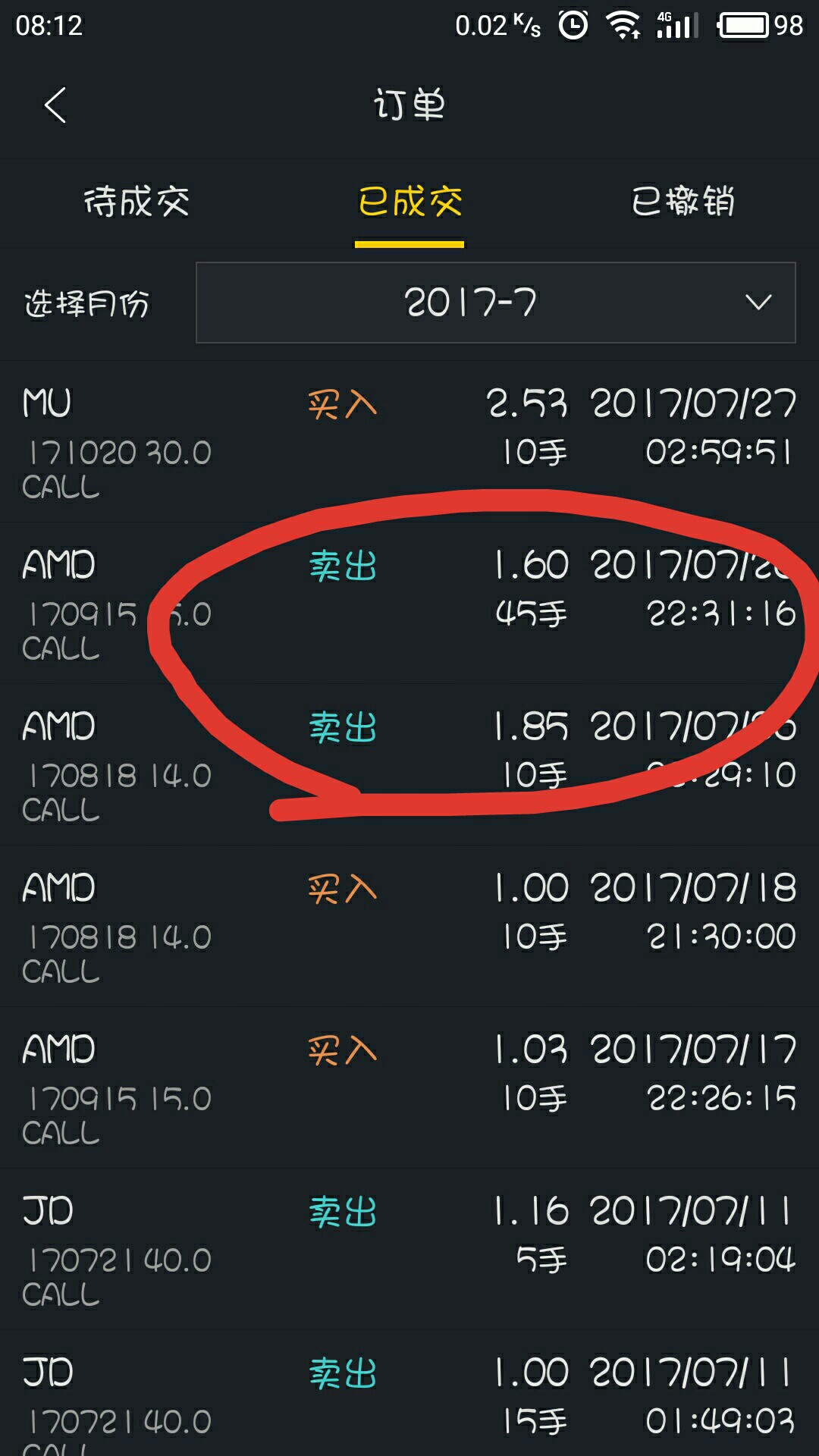Open the JD 15手 order sold at 1.00

[409, 1399]
